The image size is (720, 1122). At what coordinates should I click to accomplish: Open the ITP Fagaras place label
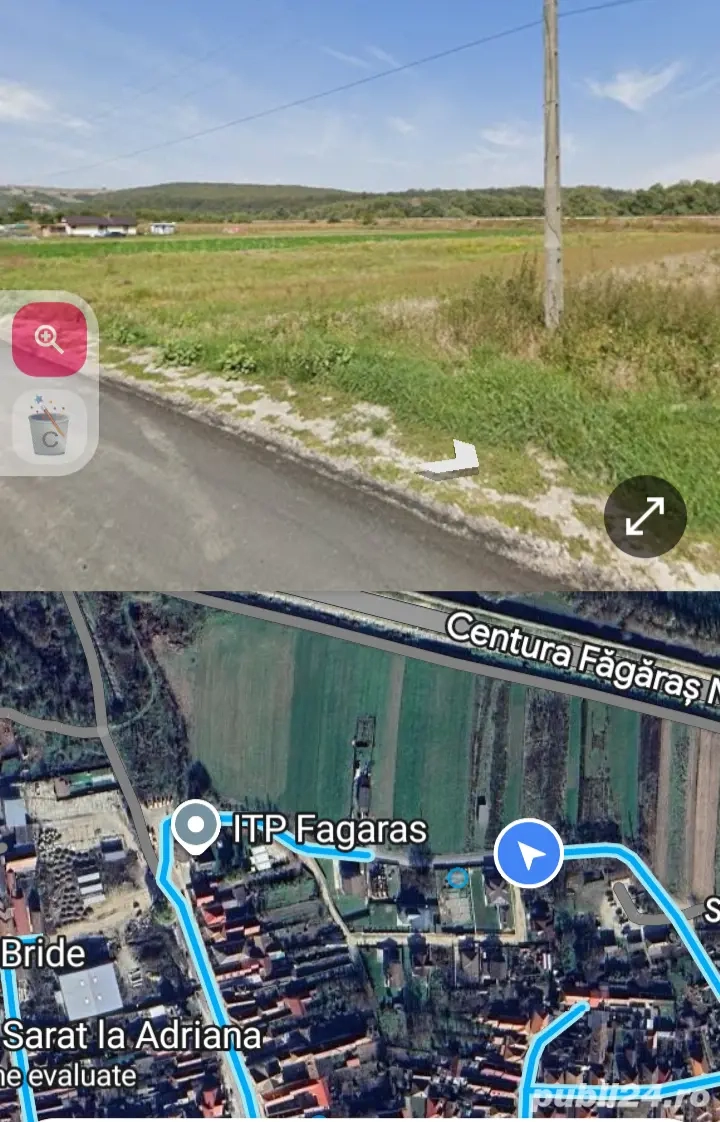pyautogui.click(x=330, y=828)
